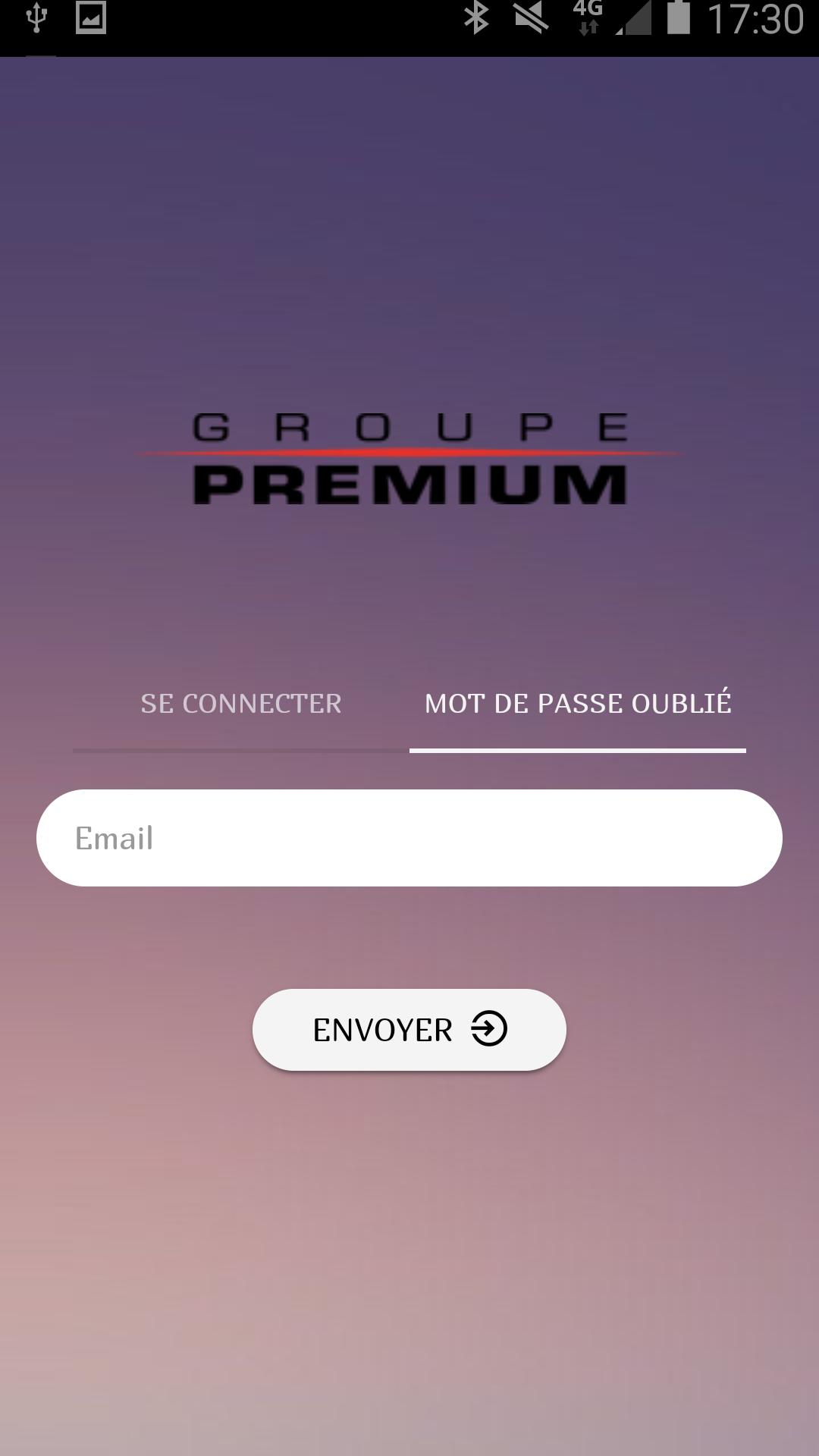819x1456 pixels.
Task: Tap the Email placeholder text
Action: click(x=115, y=837)
